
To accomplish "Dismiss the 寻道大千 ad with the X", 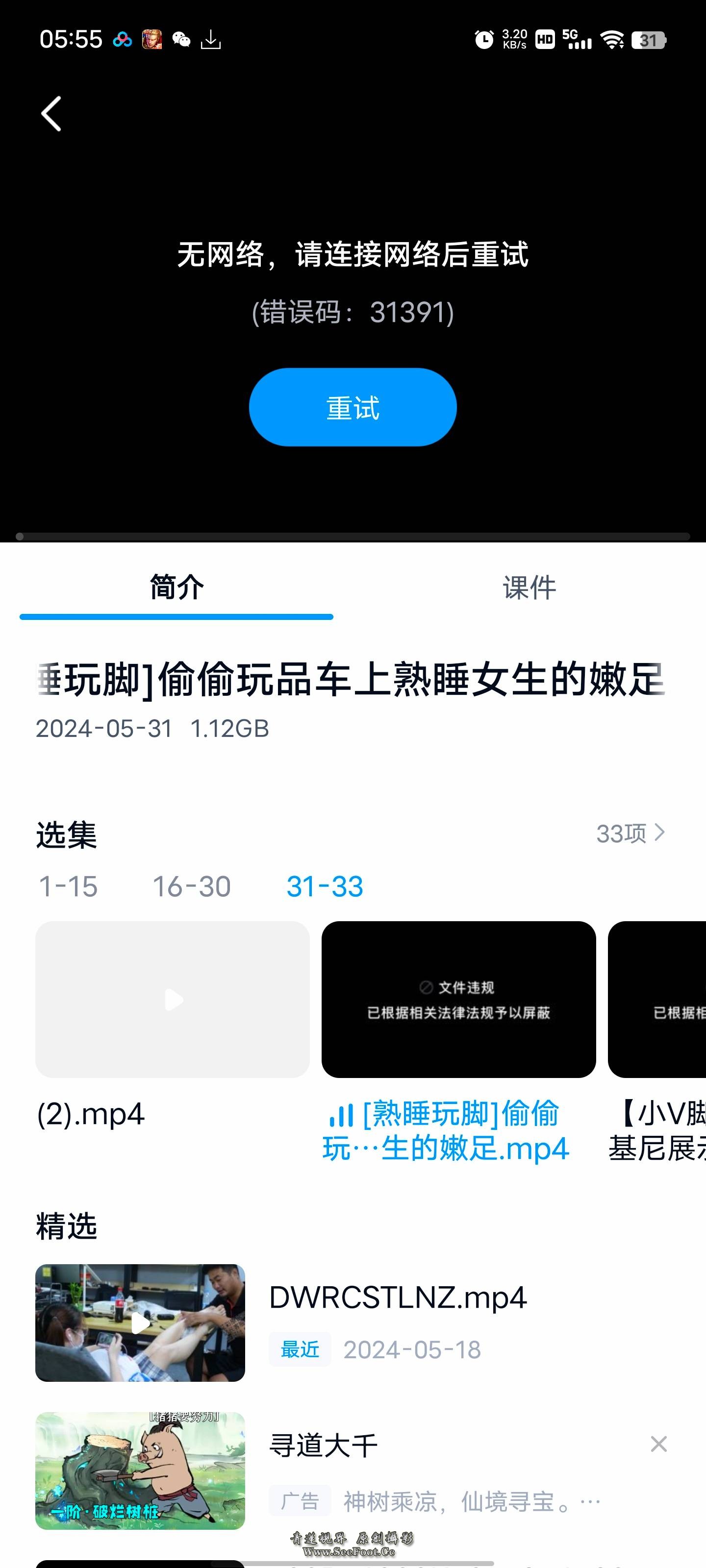I will pyautogui.click(x=659, y=1445).
